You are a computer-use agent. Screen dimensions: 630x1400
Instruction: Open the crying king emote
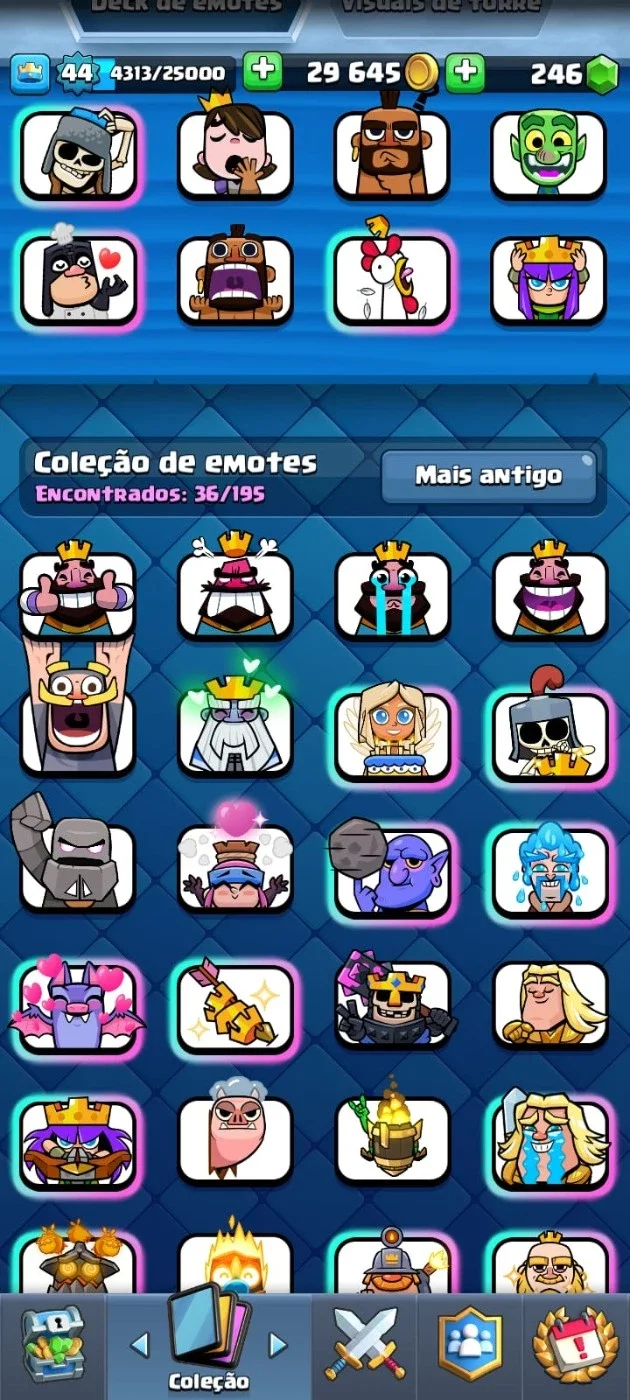(392, 591)
